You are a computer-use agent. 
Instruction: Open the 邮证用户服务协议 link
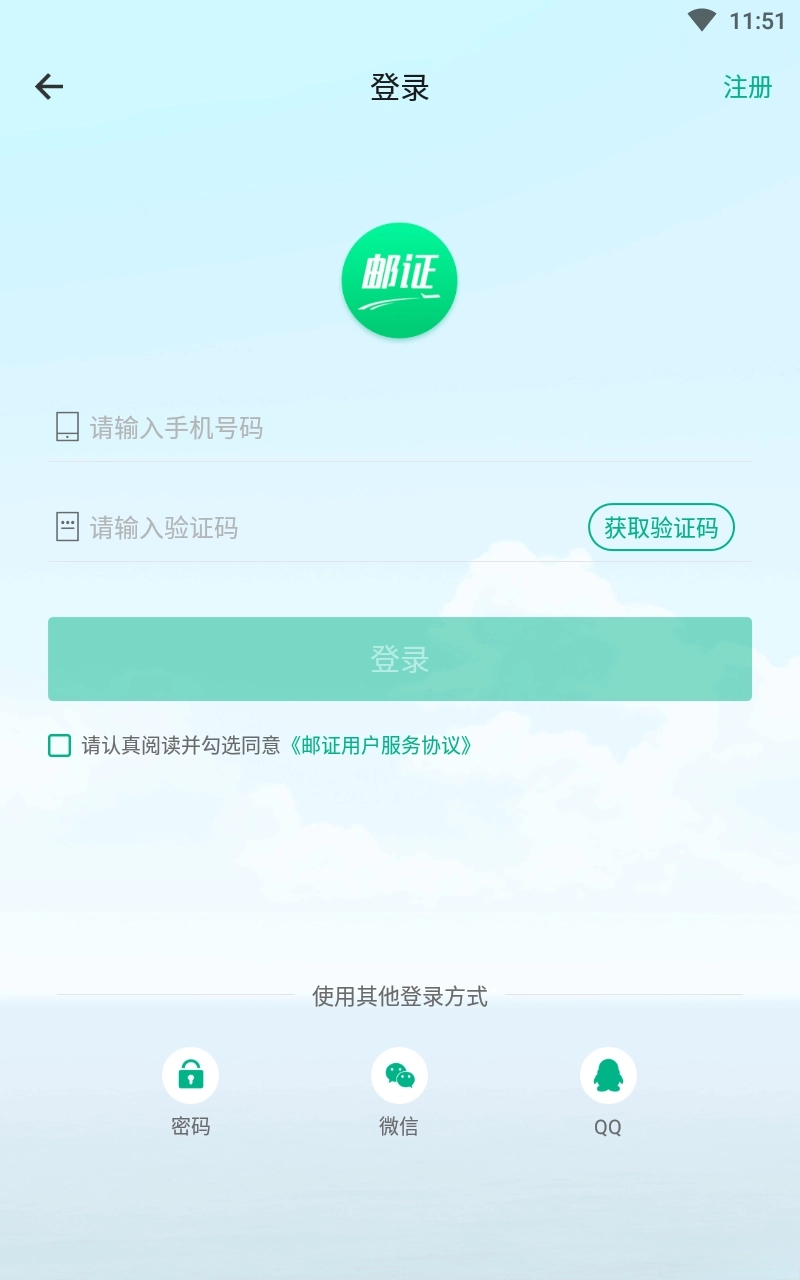point(380,745)
